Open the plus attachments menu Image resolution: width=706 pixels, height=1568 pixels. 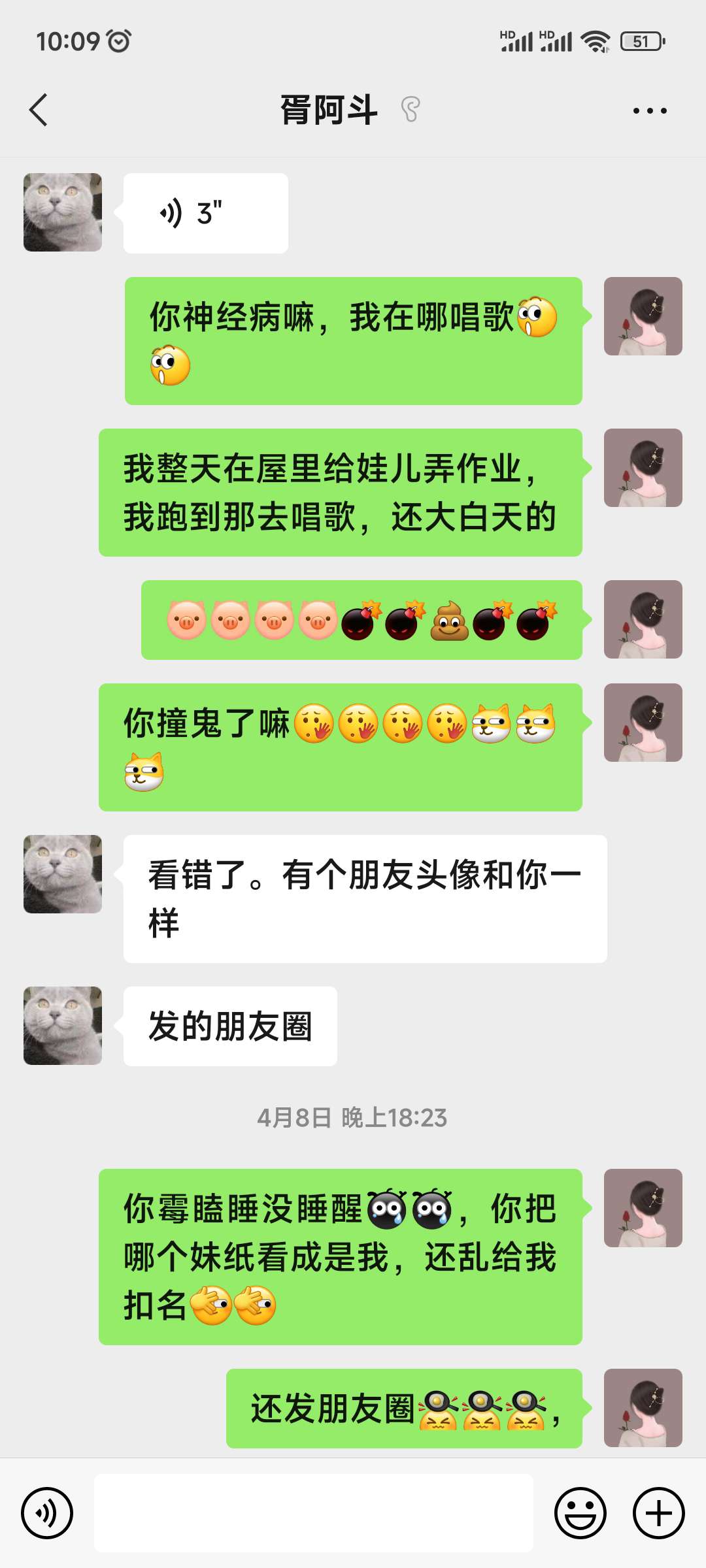[x=658, y=1512]
